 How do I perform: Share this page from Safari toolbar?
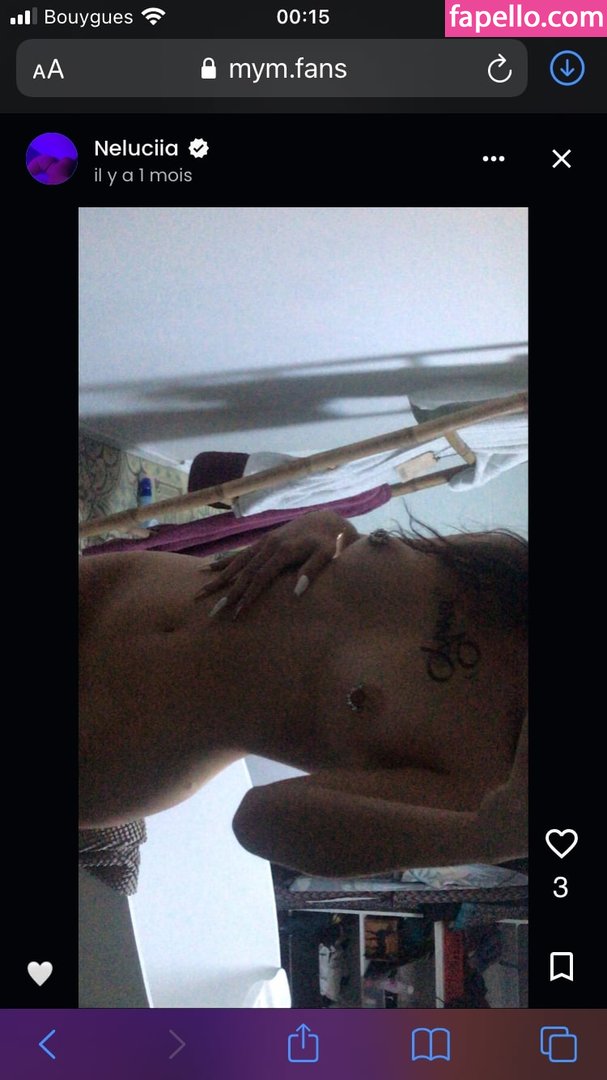pyautogui.click(x=303, y=1044)
